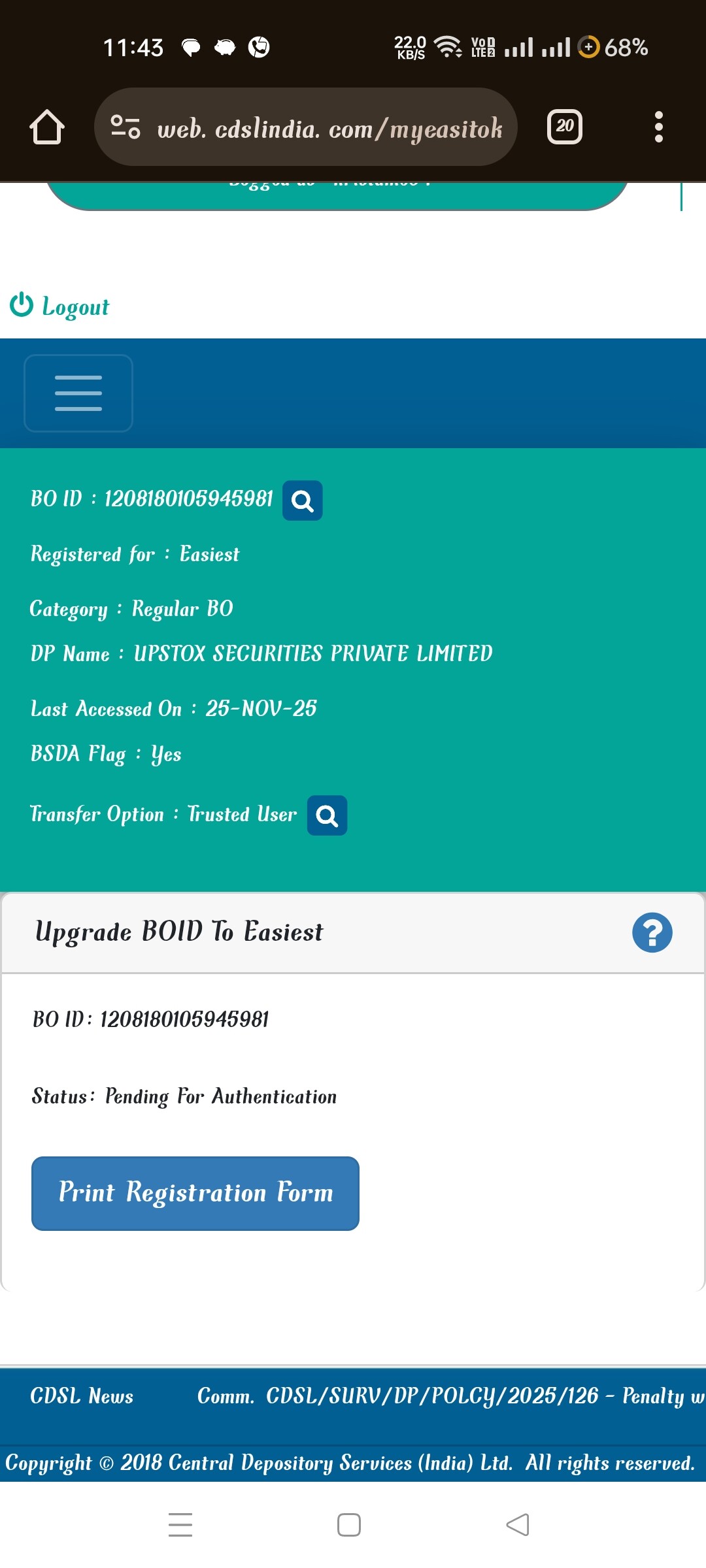Tap the search icon beside Transfer Option
706x1568 pixels.
[327, 815]
